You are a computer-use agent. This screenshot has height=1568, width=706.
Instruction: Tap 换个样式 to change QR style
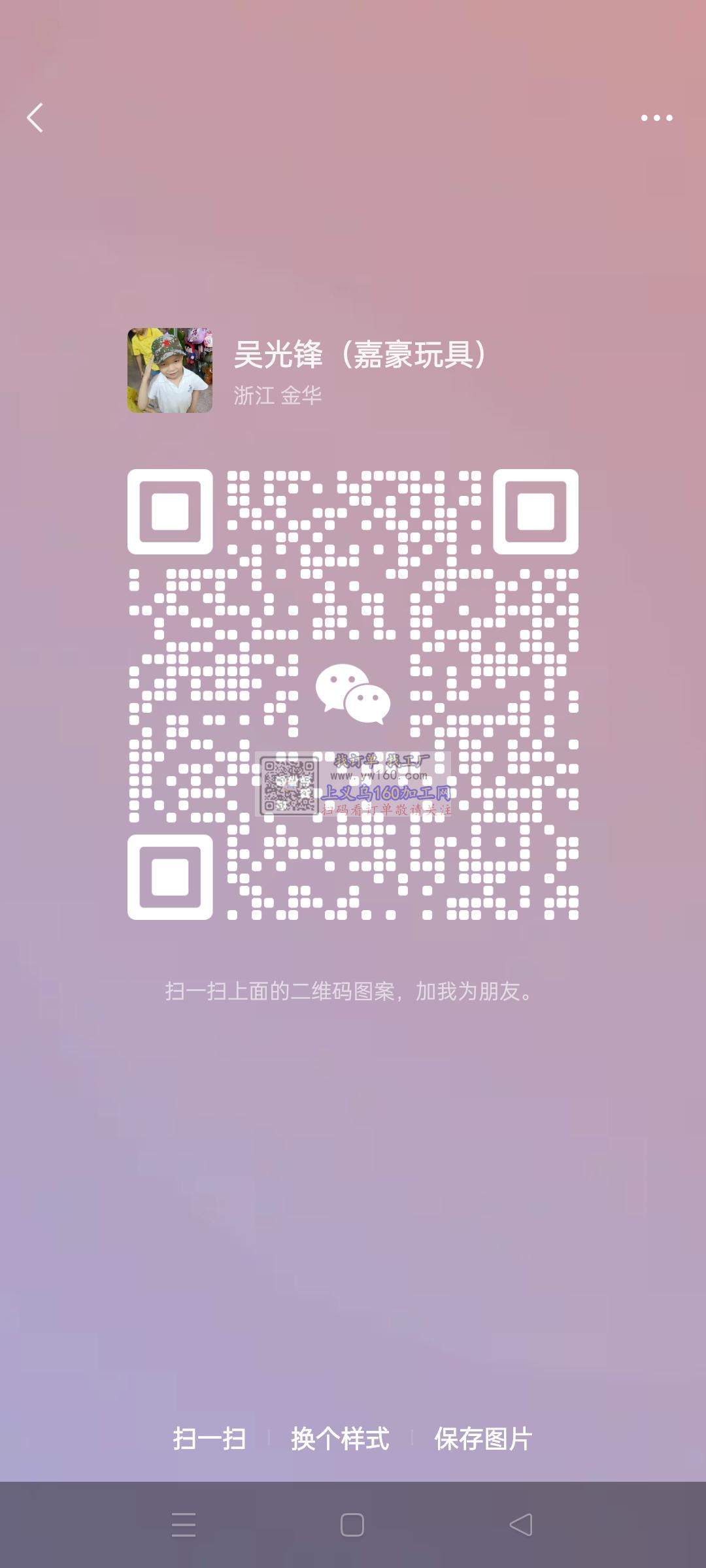340,1439
